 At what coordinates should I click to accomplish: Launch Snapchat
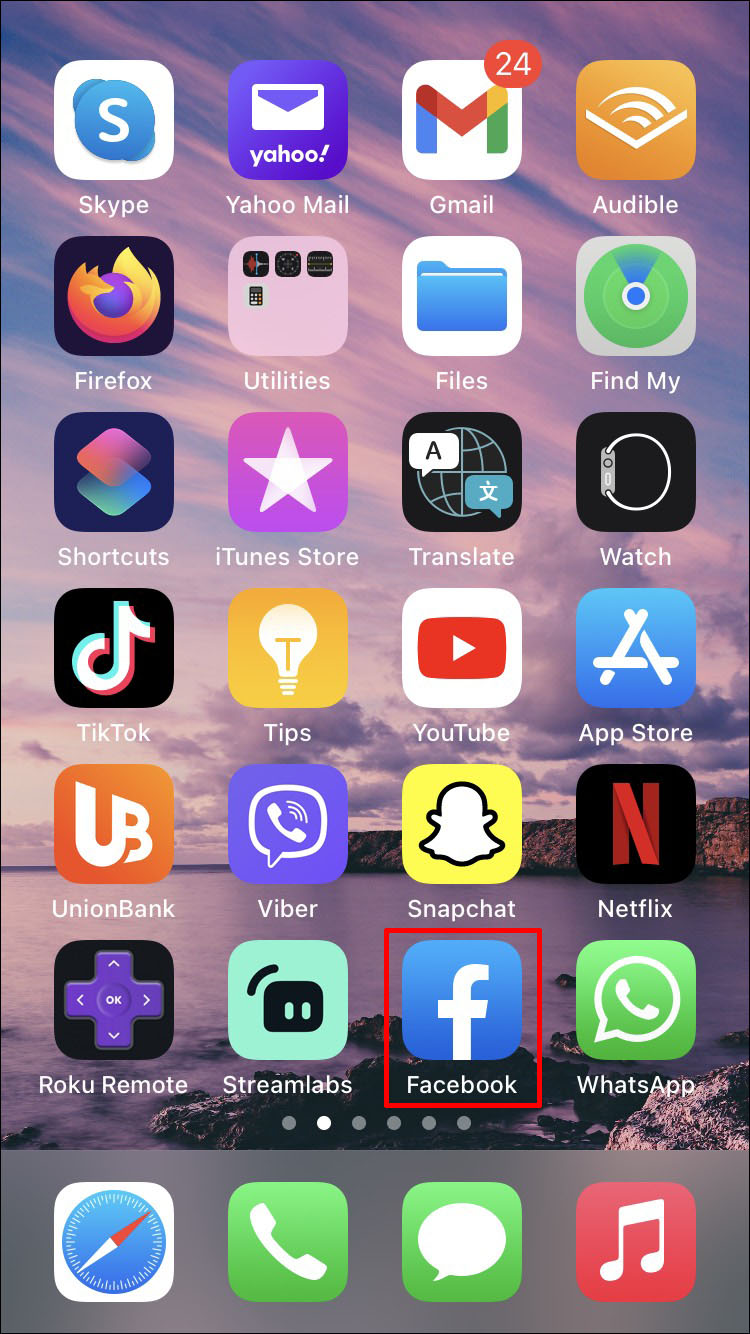[462, 824]
